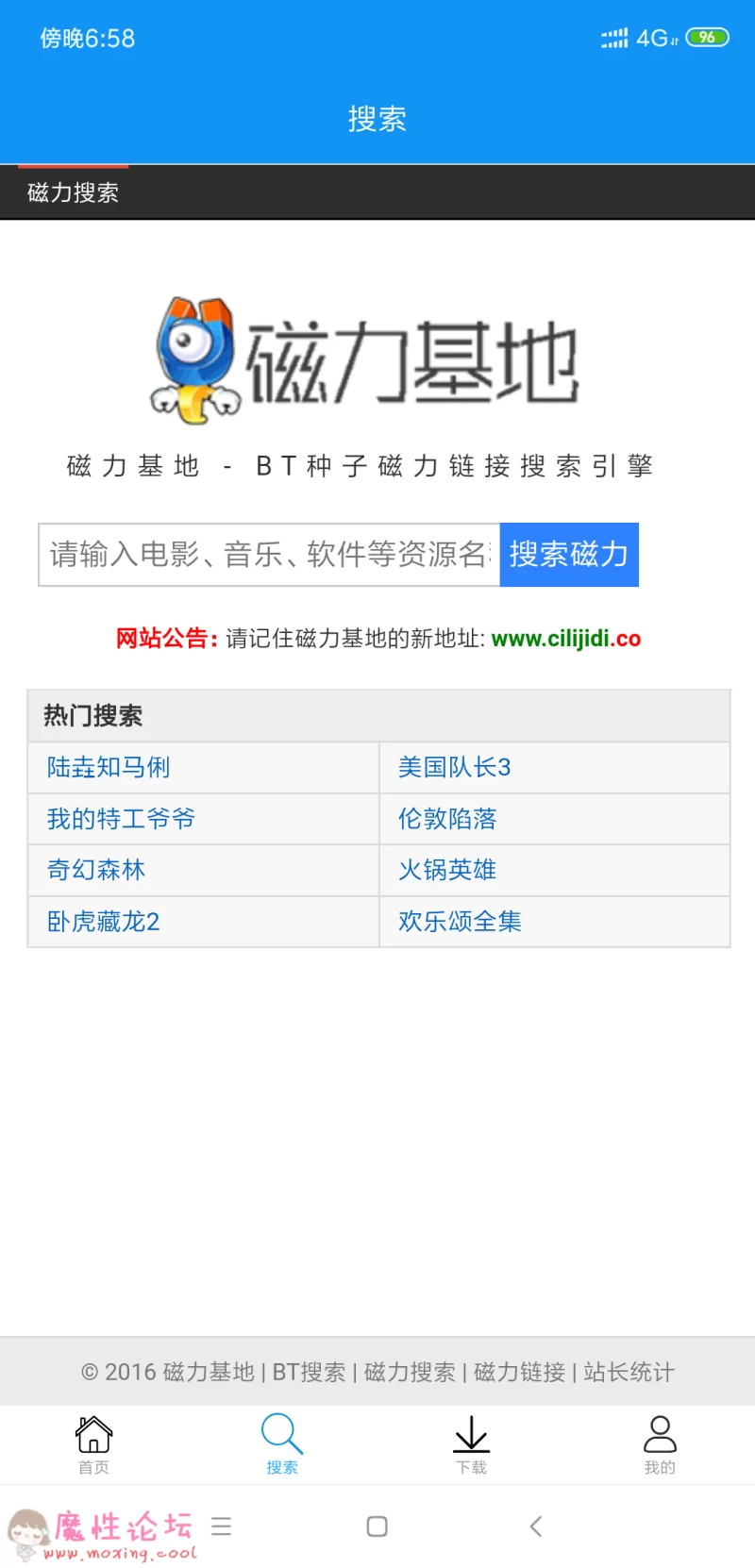Open hot search 奇幻森林

pyautogui.click(x=96, y=870)
